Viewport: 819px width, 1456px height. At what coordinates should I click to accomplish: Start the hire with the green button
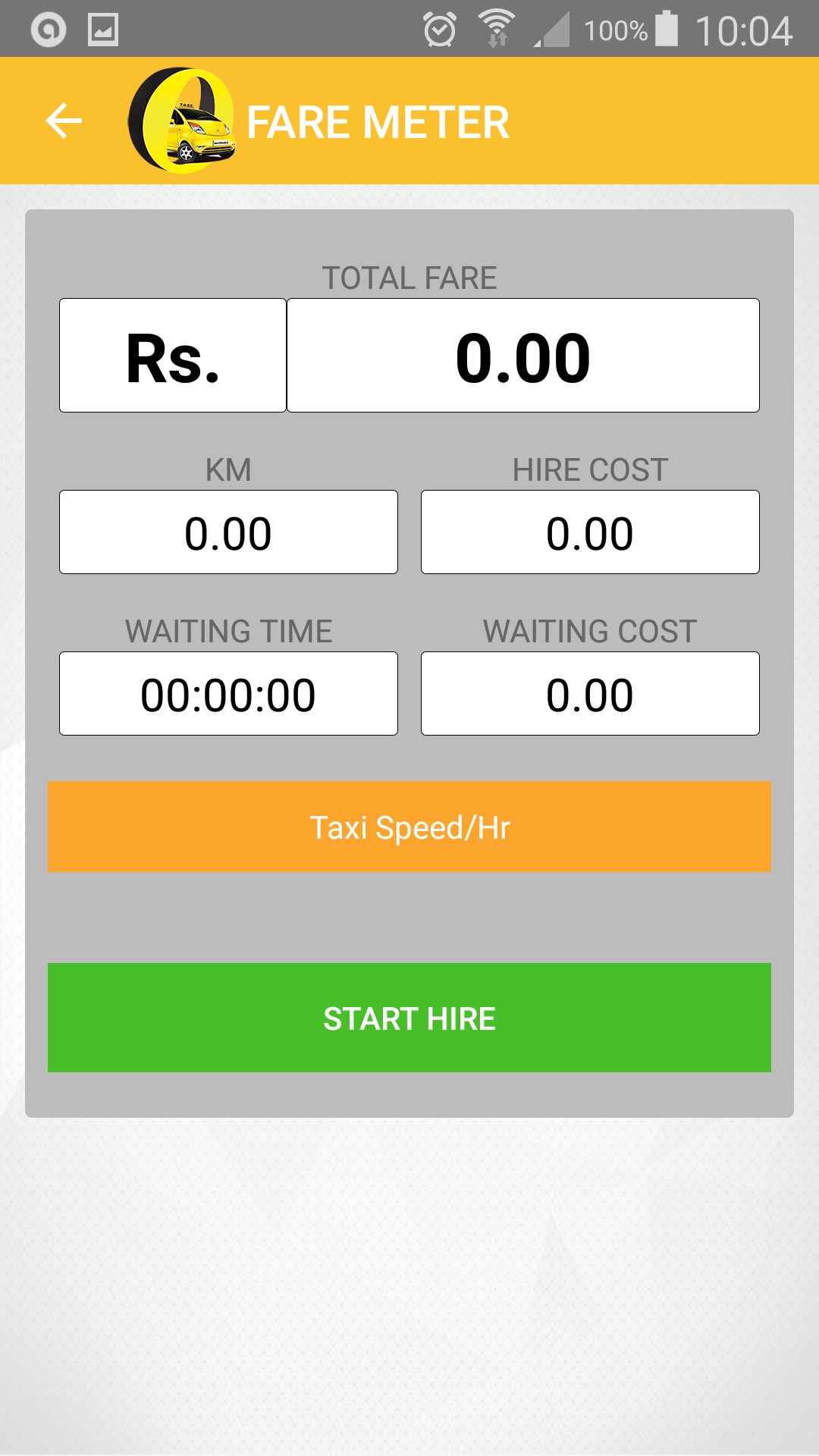tap(409, 1018)
